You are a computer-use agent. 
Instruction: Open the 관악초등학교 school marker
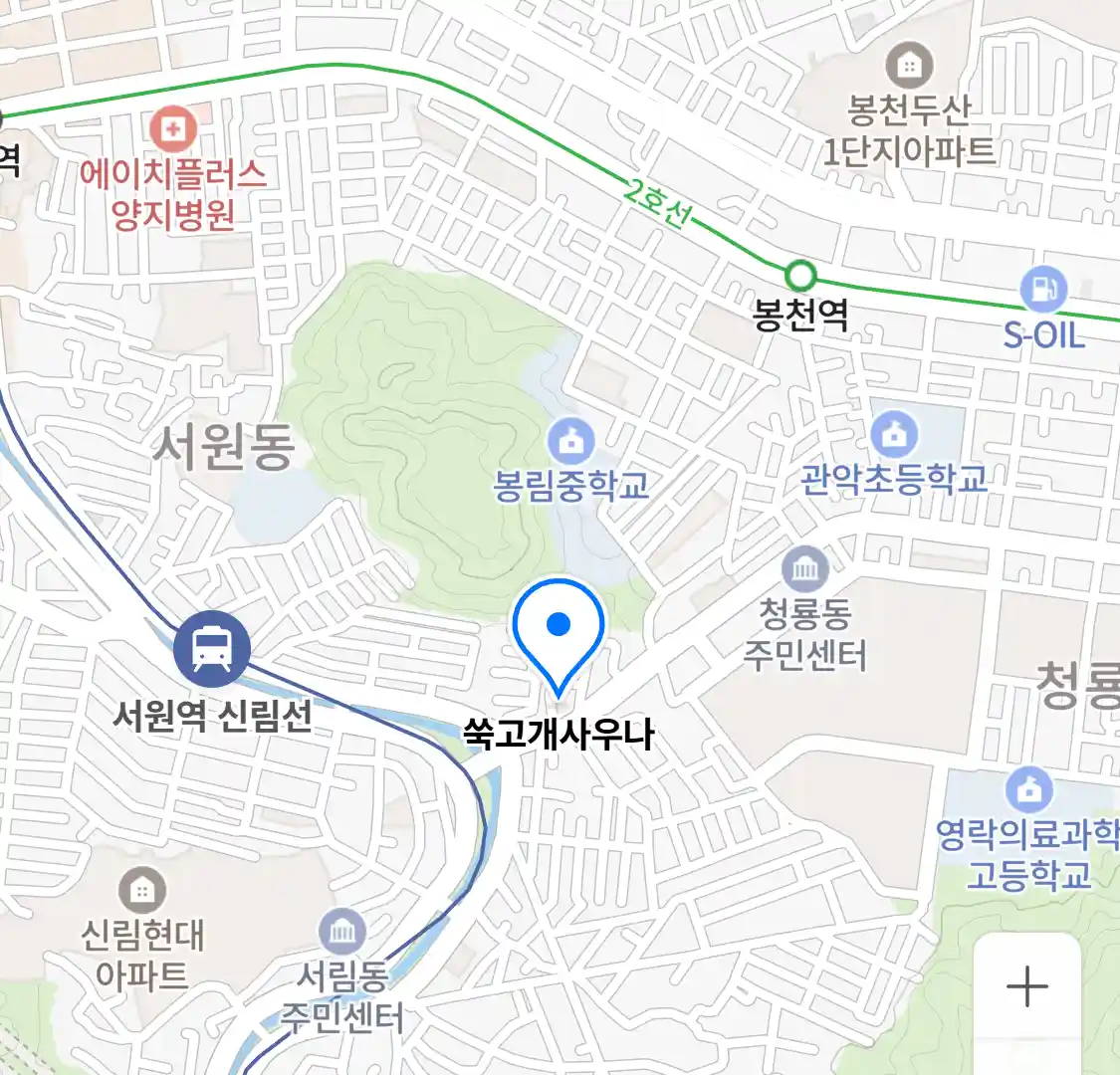tap(894, 435)
